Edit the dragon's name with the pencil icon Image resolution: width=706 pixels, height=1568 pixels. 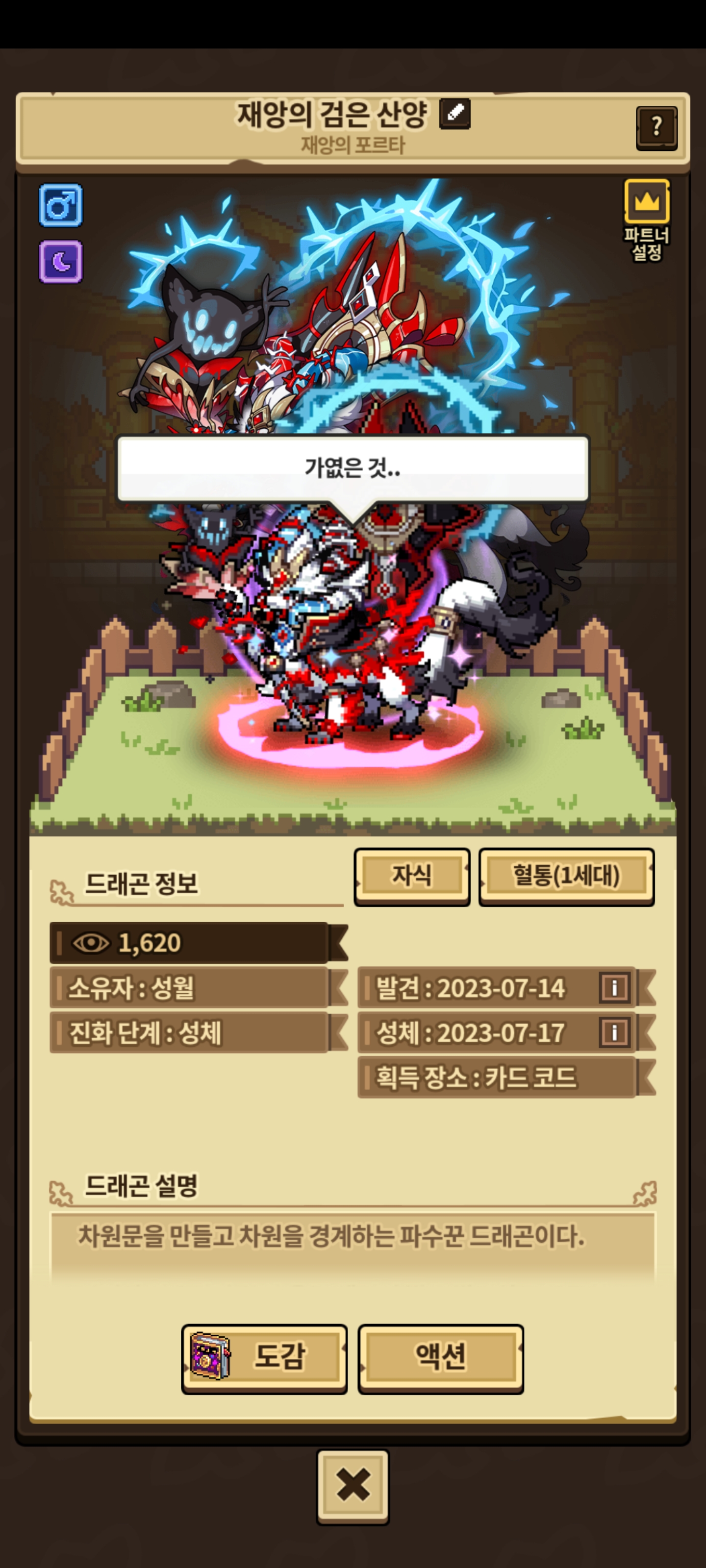point(455,113)
